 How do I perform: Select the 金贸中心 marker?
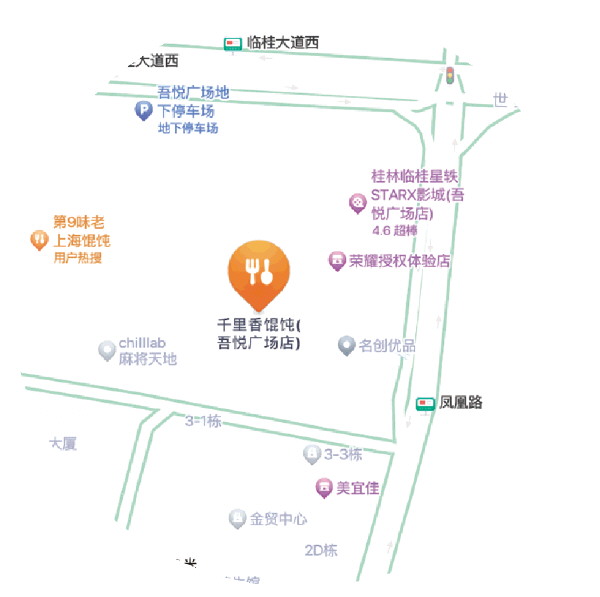pyautogui.click(x=237, y=518)
